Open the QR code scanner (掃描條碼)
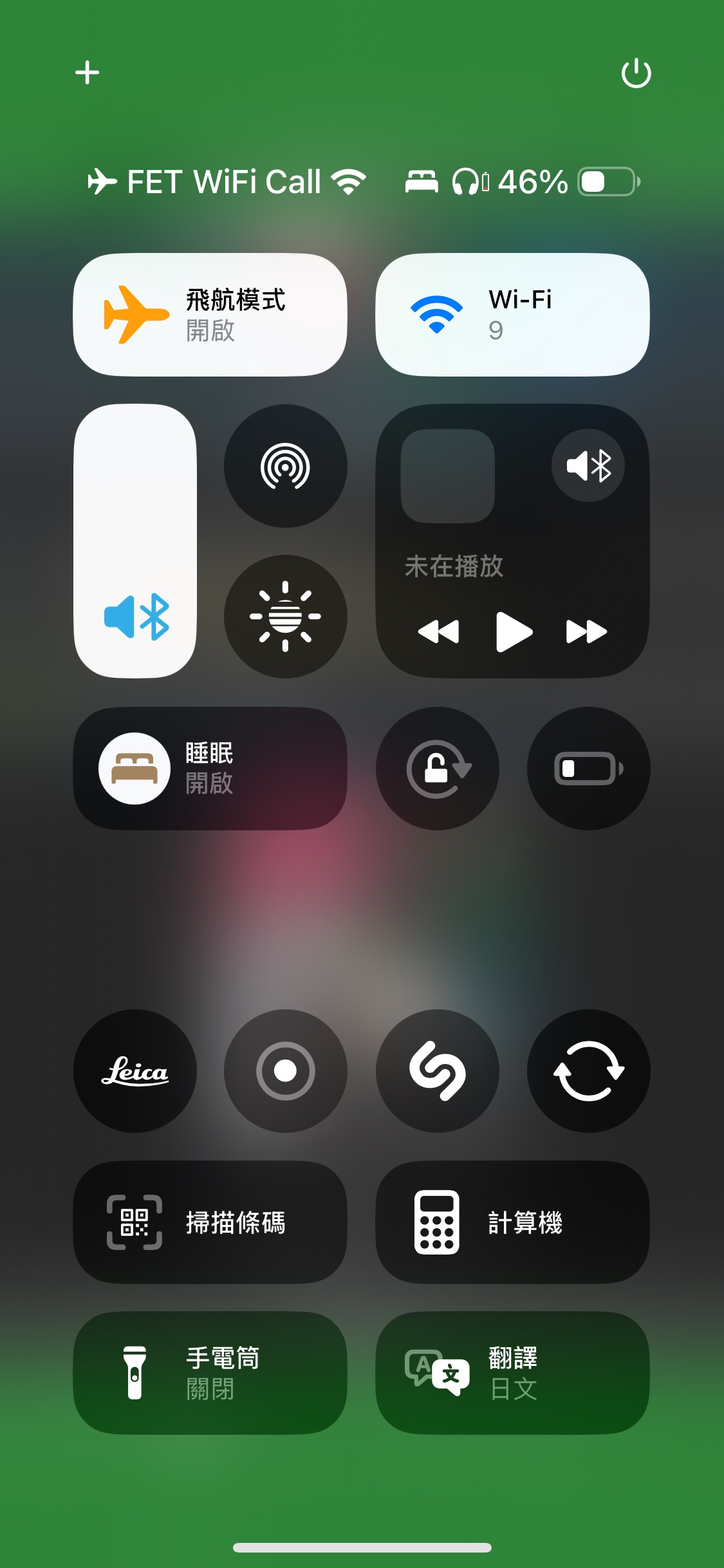Screen dimensions: 724x1568 pos(210,1222)
